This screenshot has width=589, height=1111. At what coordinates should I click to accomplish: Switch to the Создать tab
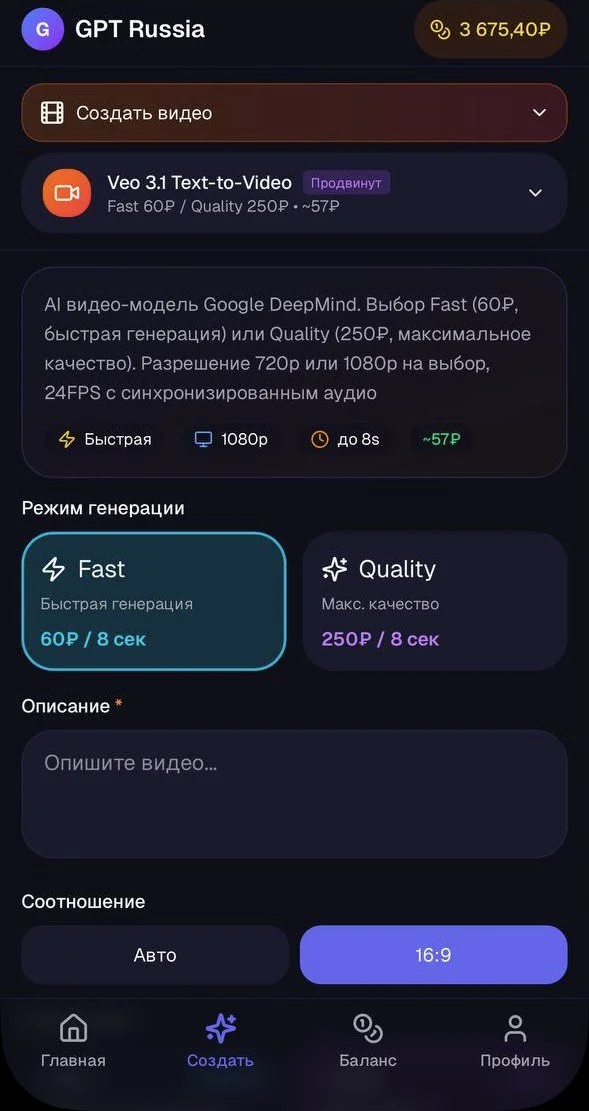tap(220, 1040)
